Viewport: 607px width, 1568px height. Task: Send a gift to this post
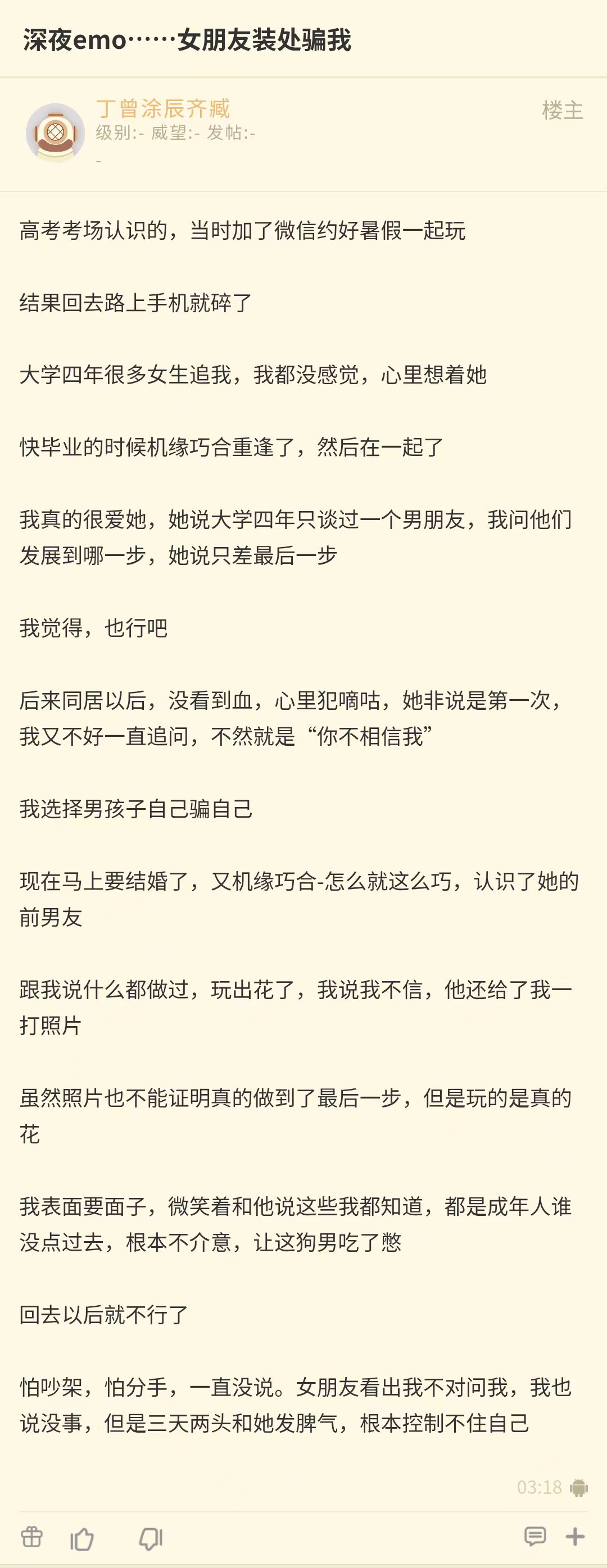31,1537
